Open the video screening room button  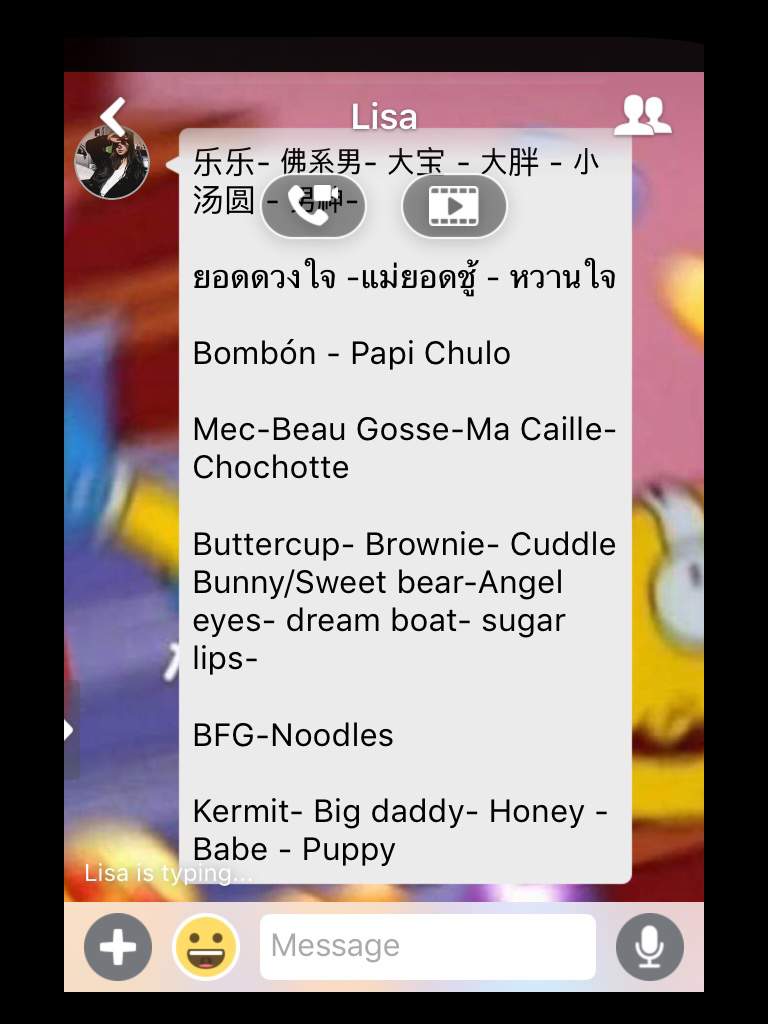[454, 207]
